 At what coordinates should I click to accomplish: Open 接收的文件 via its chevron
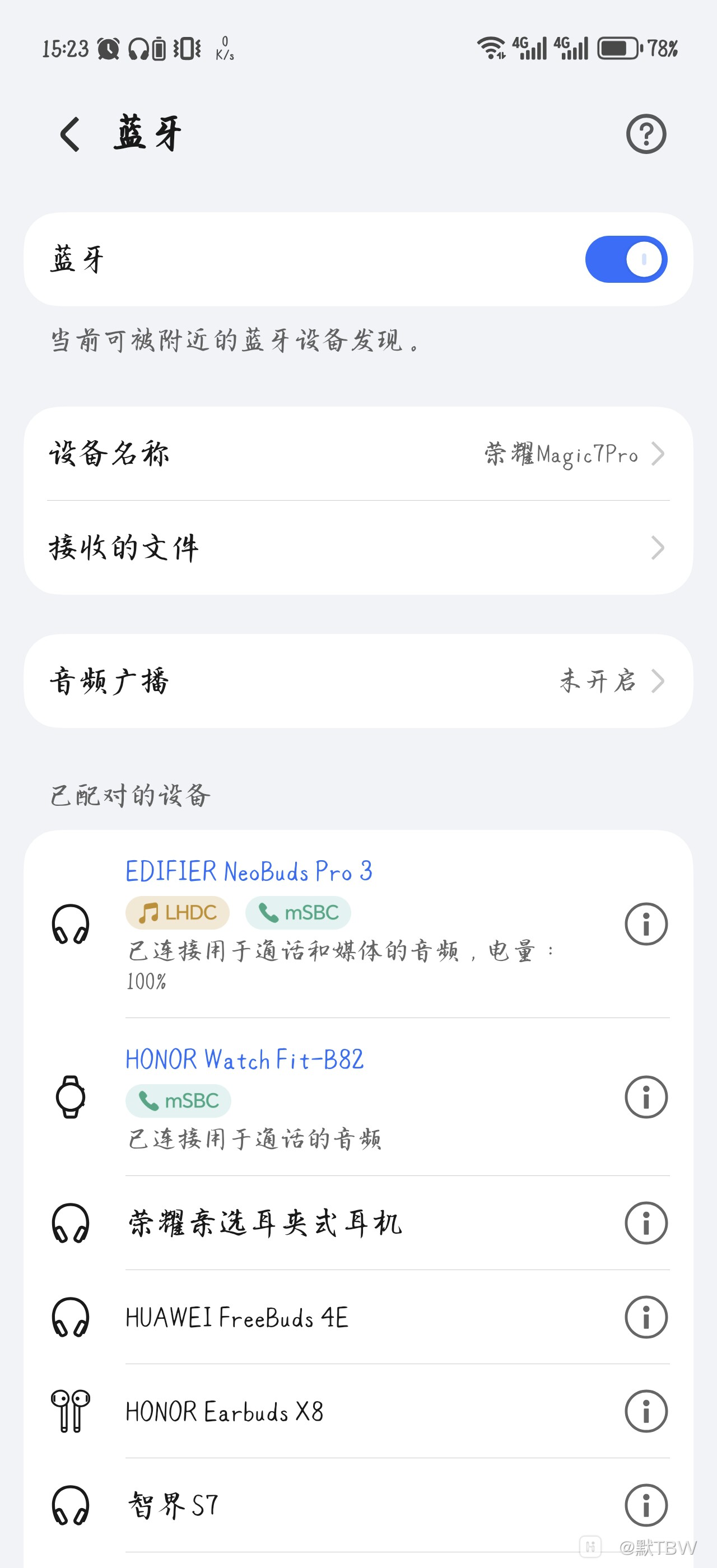coord(658,548)
